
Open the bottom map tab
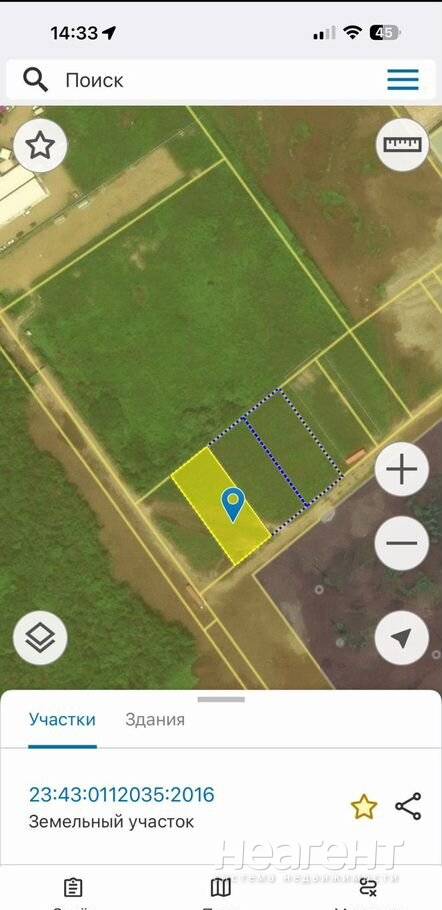coord(220,888)
